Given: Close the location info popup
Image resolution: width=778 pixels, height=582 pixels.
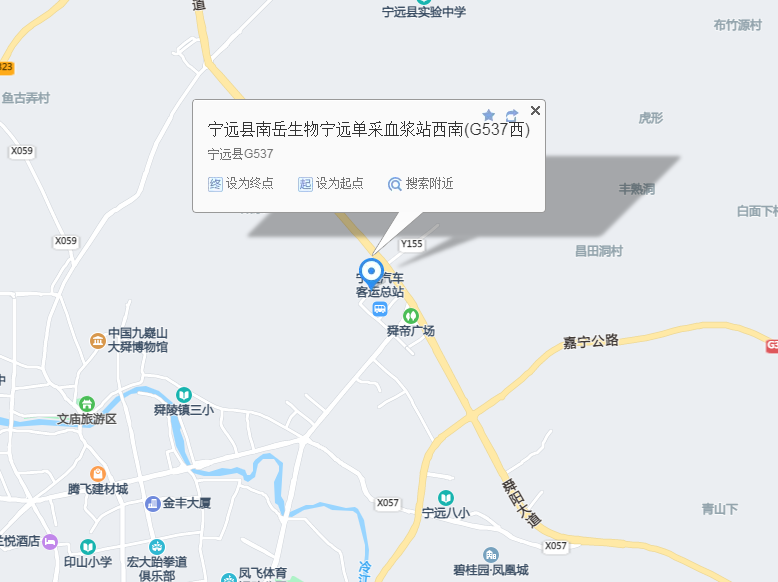Looking at the screenshot, I should 535,111.
